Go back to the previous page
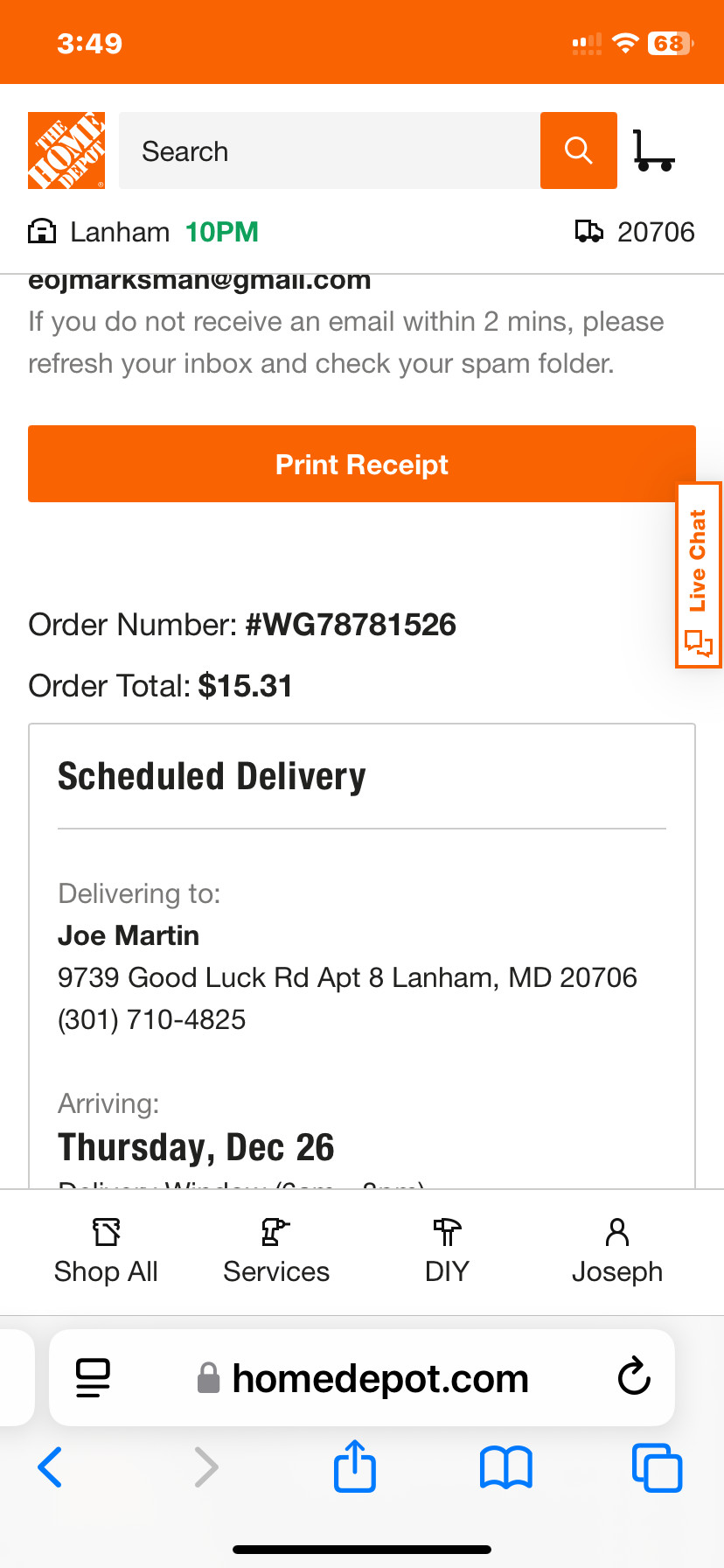The width and height of the screenshot is (724, 1568). point(50,1467)
